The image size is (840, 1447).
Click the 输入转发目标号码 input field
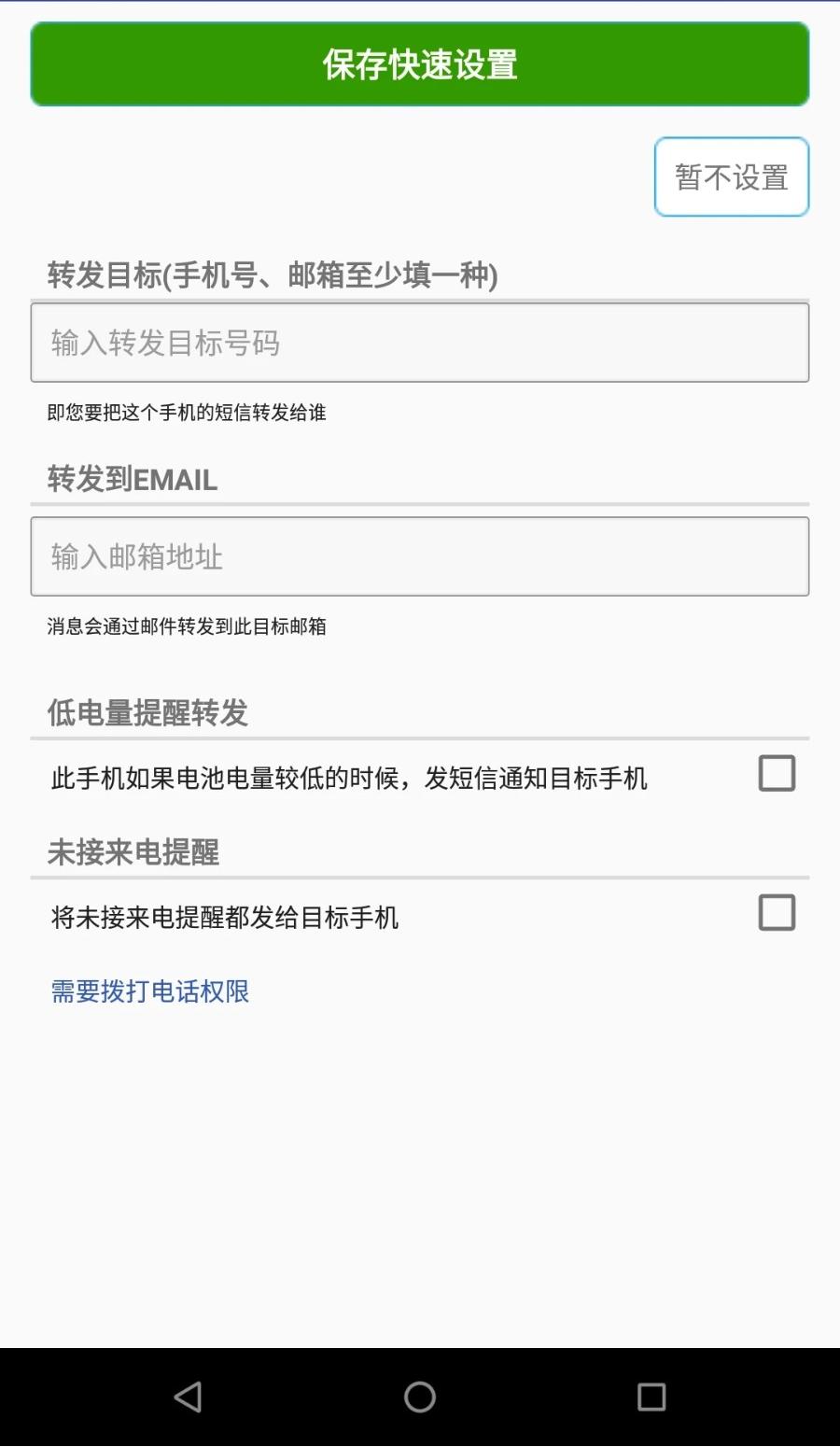click(x=420, y=343)
